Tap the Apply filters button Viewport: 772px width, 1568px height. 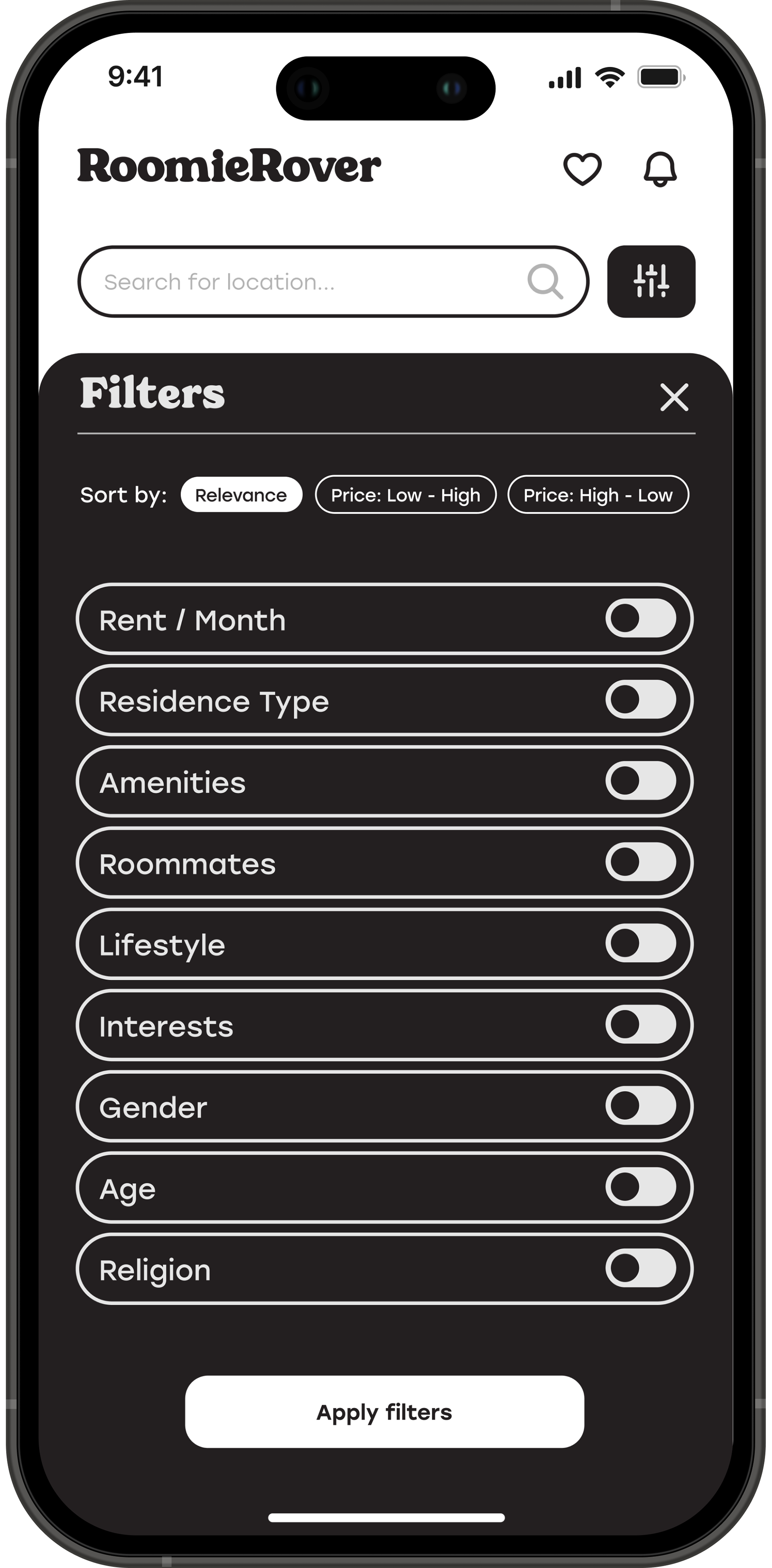pos(384,1412)
